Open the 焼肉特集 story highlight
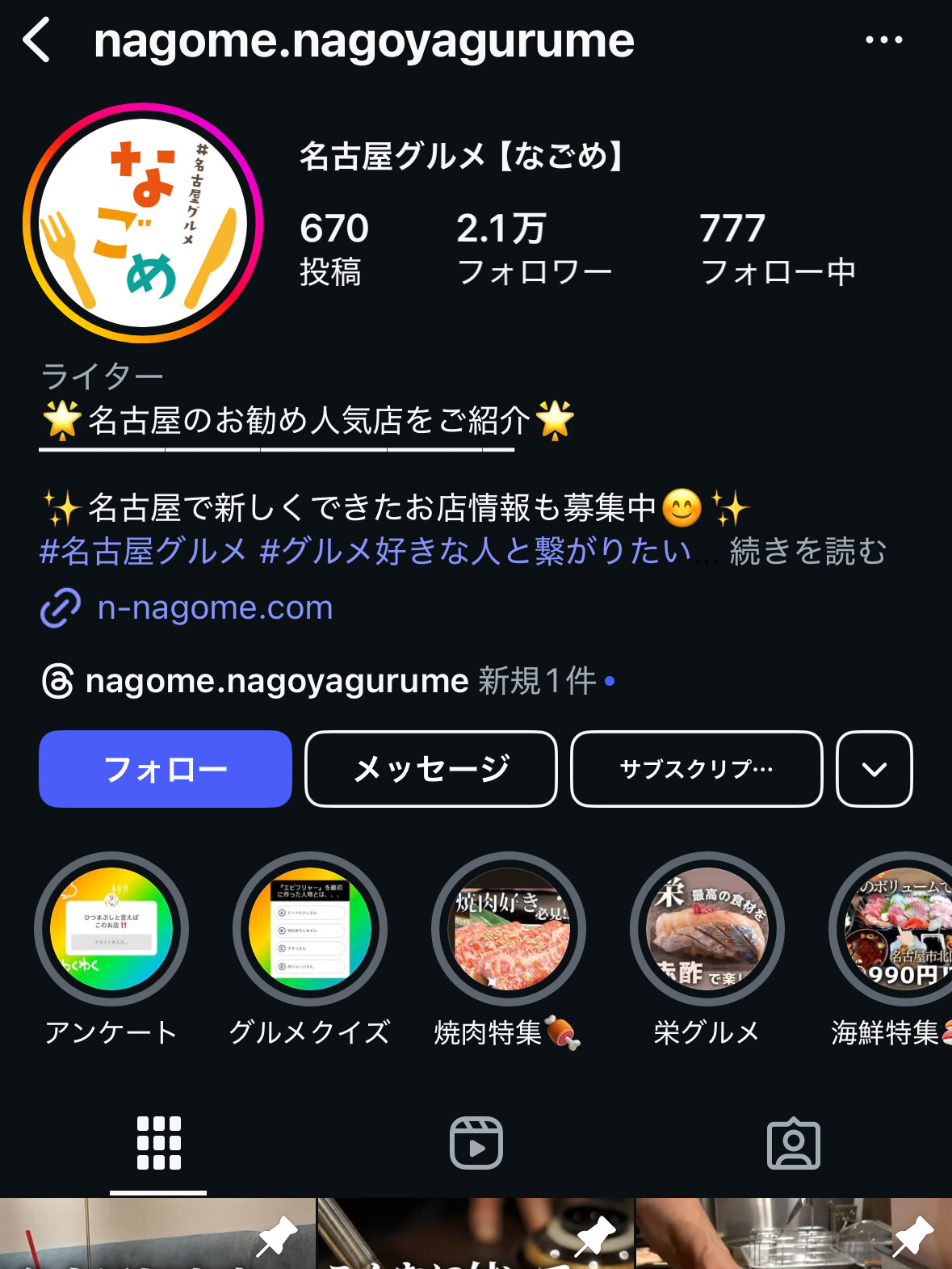The height and width of the screenshot is (1269, 952). tap(509, 929)
